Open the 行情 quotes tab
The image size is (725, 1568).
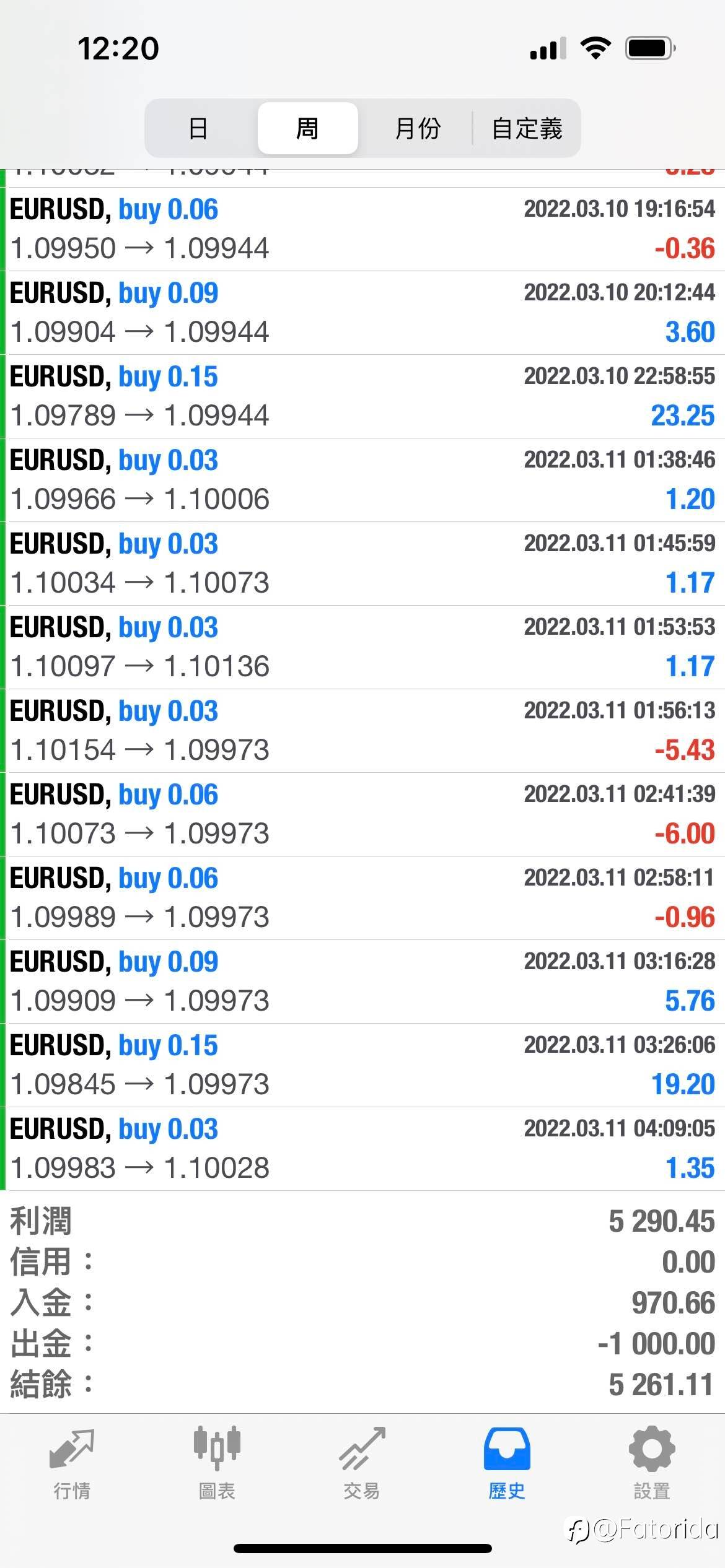pos(72,1464)
